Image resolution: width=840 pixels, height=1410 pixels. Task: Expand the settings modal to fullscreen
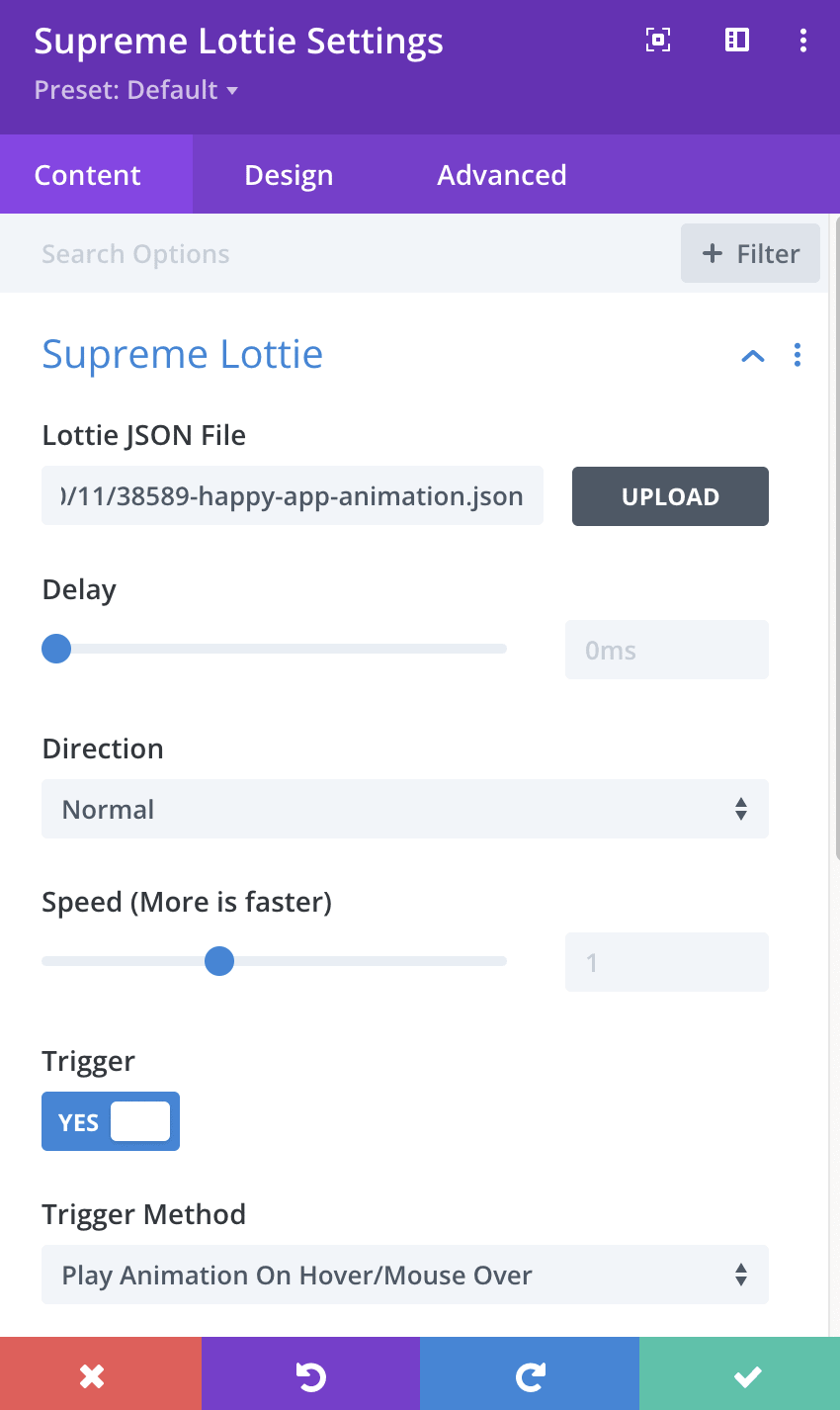658,40
